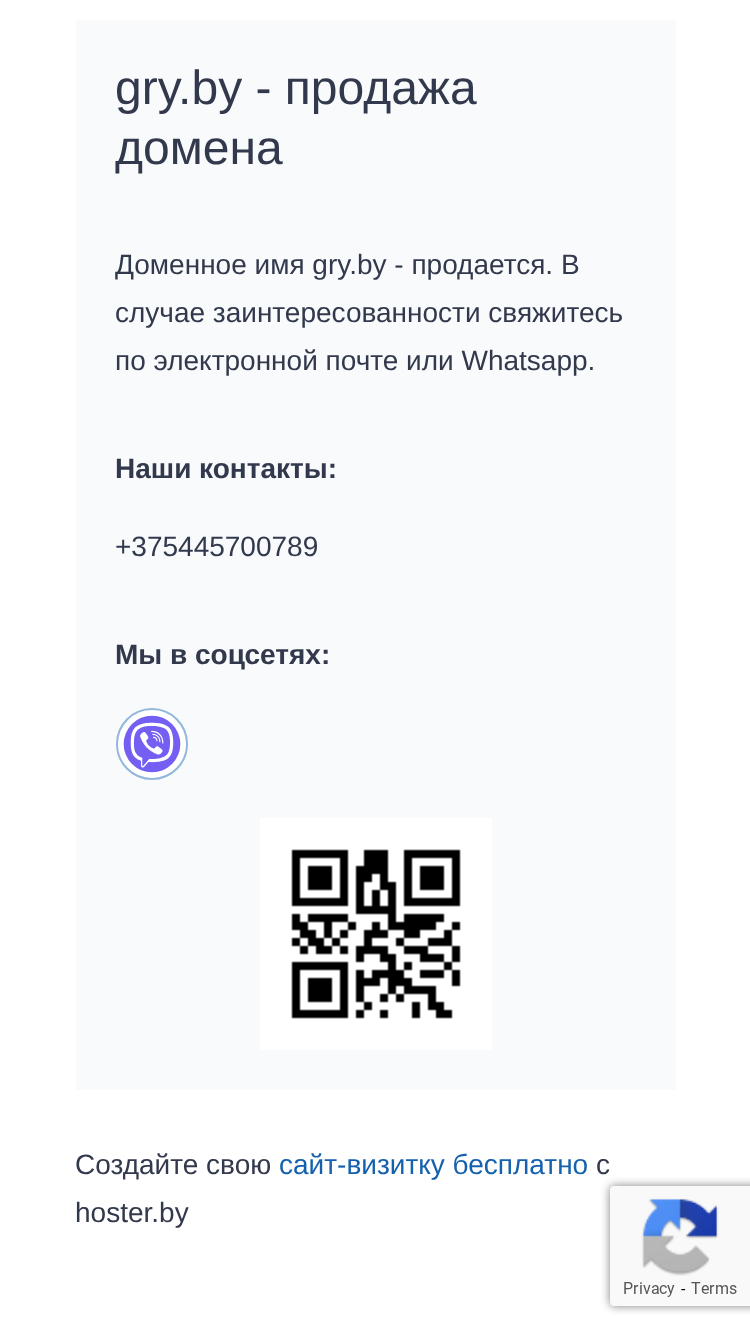Follow the сайт-визитку бесплатно link

coord(433,1165)
